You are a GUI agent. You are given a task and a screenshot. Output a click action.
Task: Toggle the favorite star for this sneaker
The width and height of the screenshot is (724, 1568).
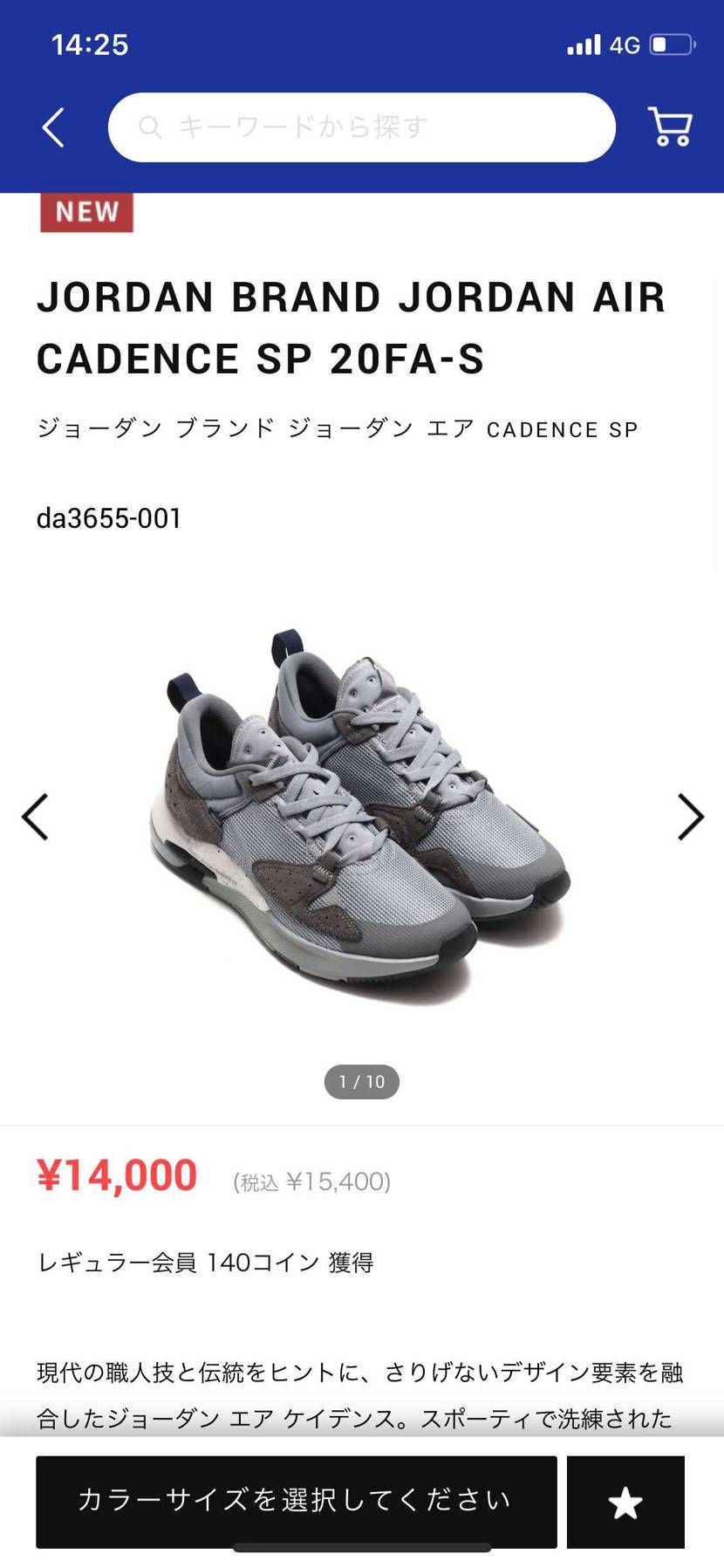(x=625, y=1502)
